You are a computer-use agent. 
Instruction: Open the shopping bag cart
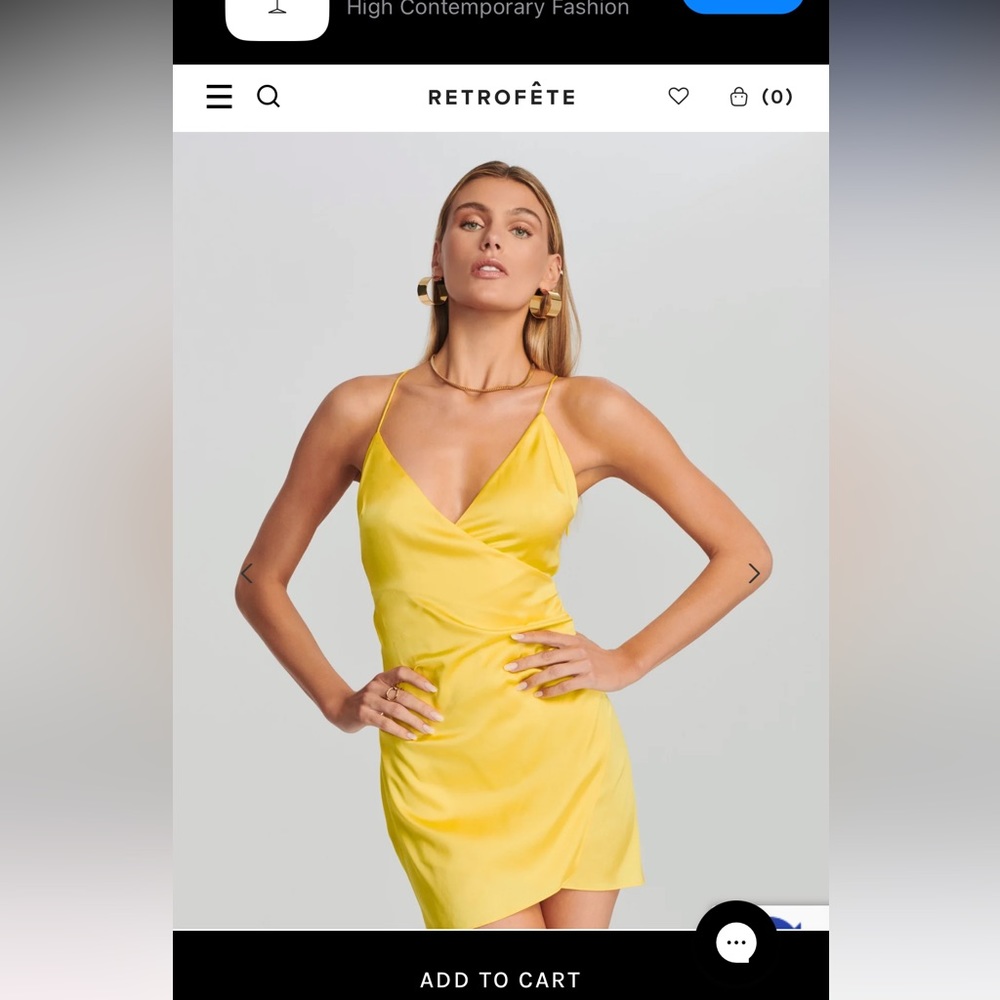pos(760,97)
